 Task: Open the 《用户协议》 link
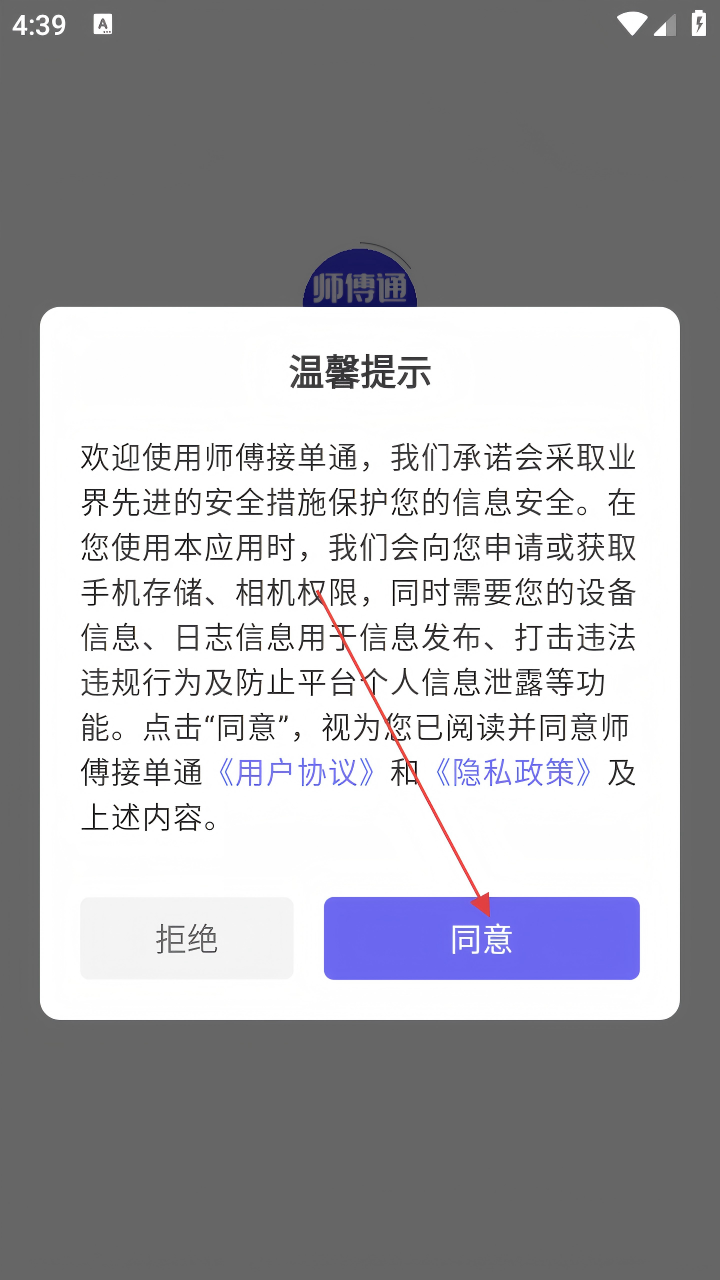[299, 773]
